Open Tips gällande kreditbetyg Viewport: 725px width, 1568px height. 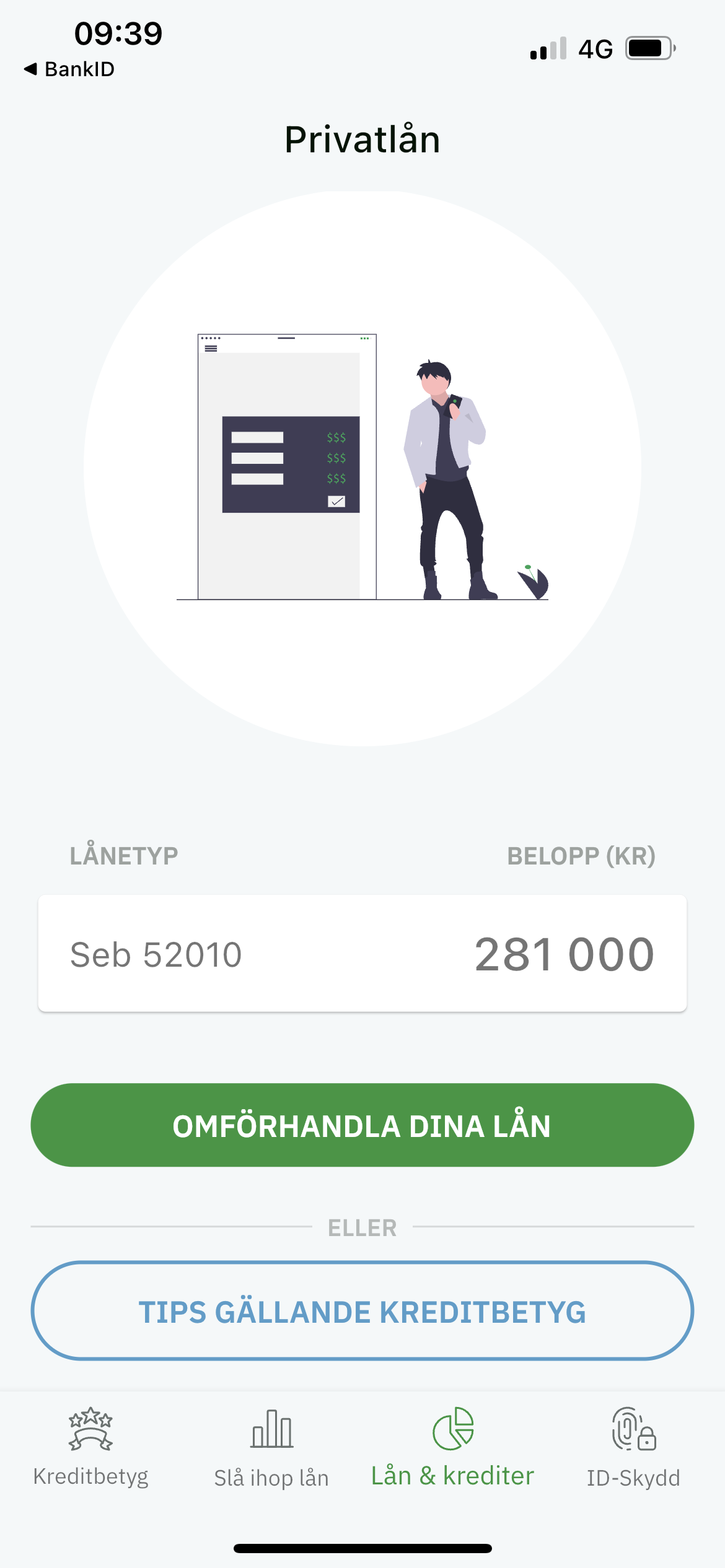[x=362, y=1310]
